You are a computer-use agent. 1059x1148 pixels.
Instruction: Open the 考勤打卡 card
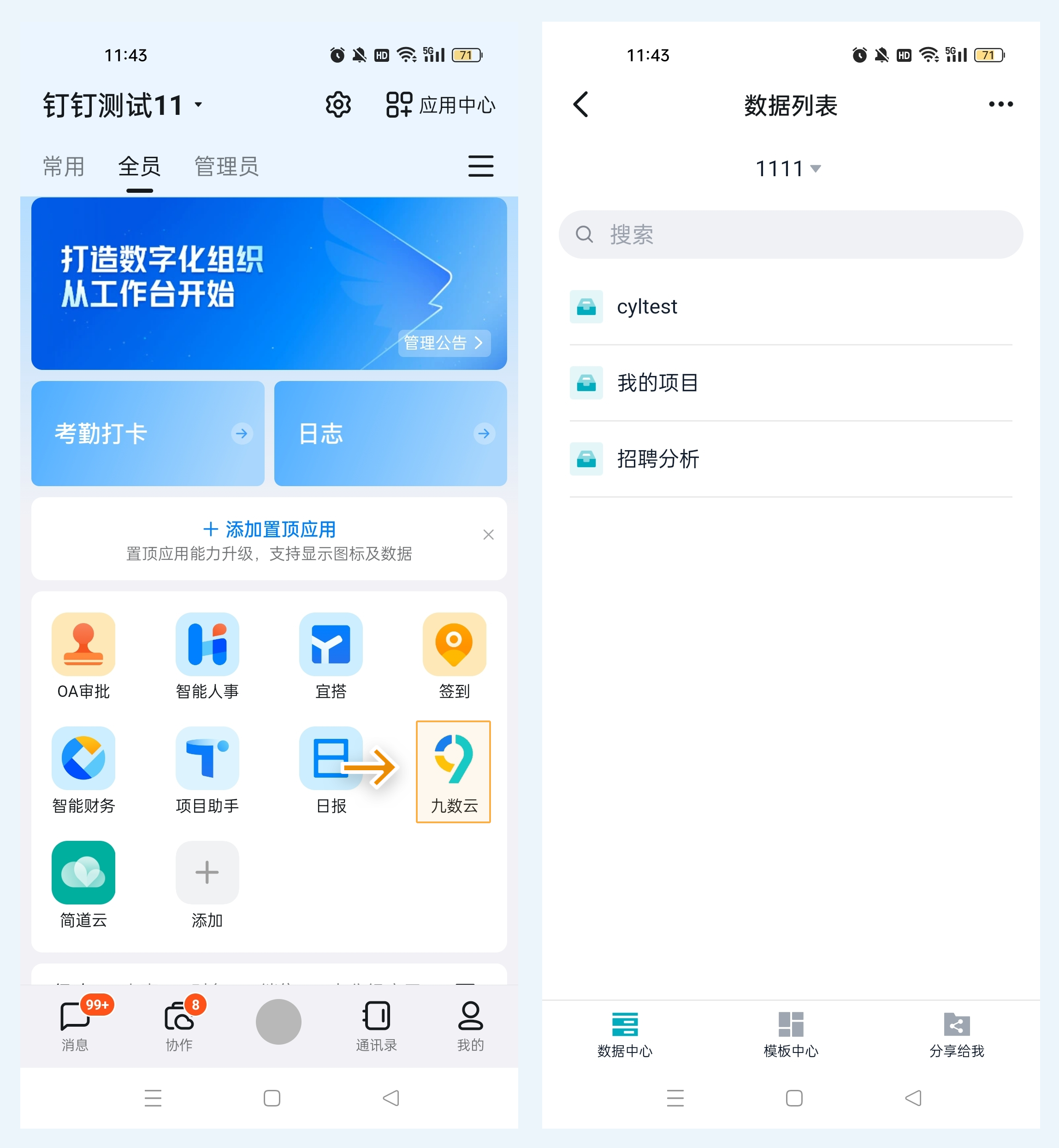pos(148,433)
